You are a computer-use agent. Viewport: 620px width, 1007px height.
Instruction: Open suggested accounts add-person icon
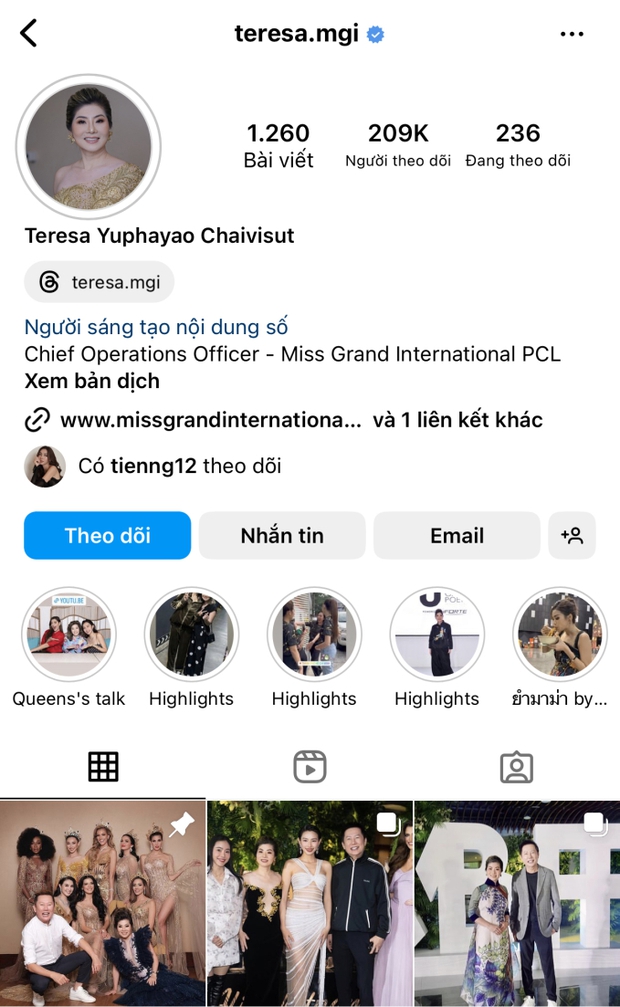point(572,536)
